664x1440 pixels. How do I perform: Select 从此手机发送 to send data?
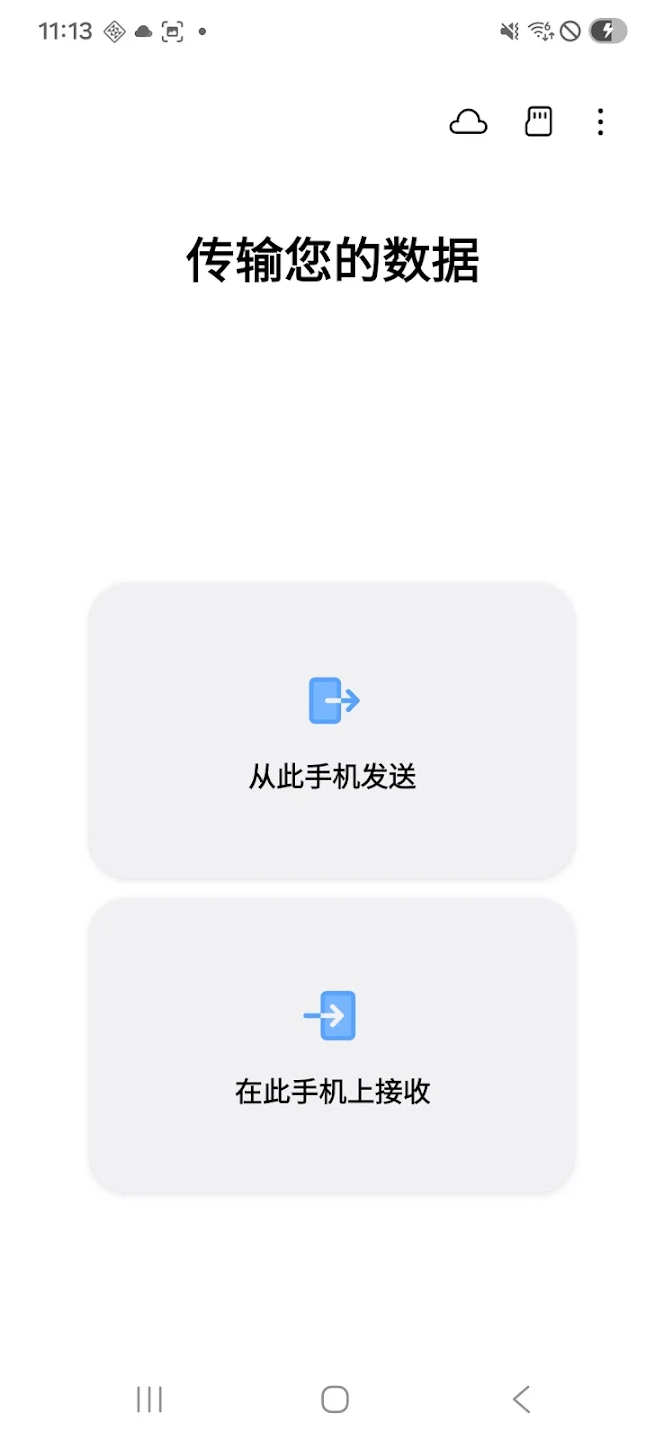point(332,730)
